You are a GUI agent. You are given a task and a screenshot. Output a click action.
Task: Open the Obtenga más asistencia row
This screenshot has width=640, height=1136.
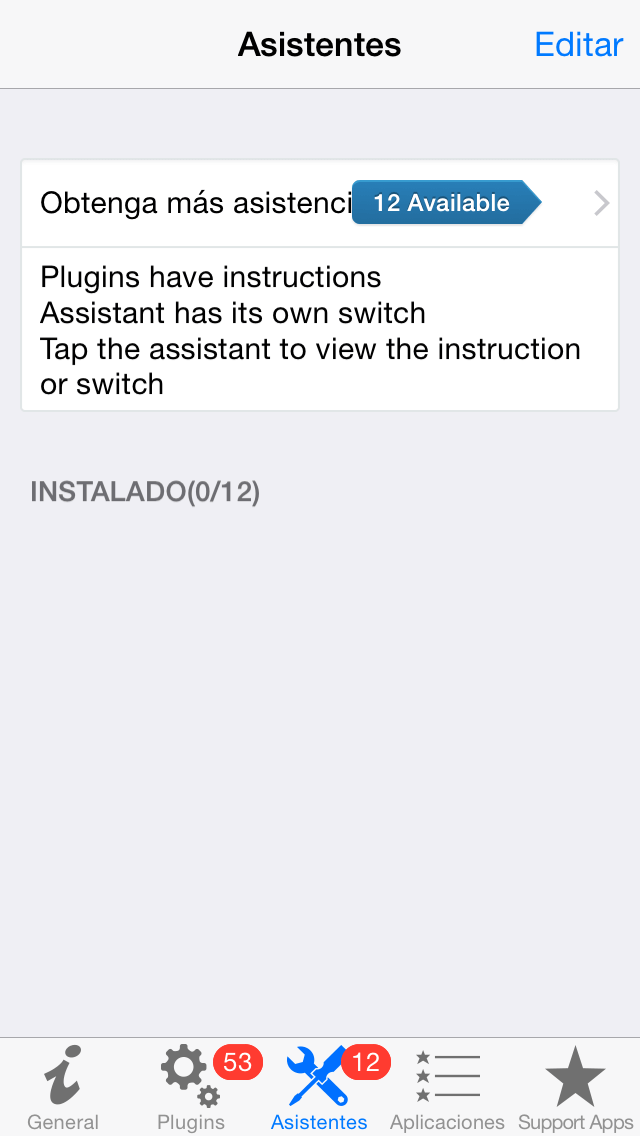(x=320, y=203)
